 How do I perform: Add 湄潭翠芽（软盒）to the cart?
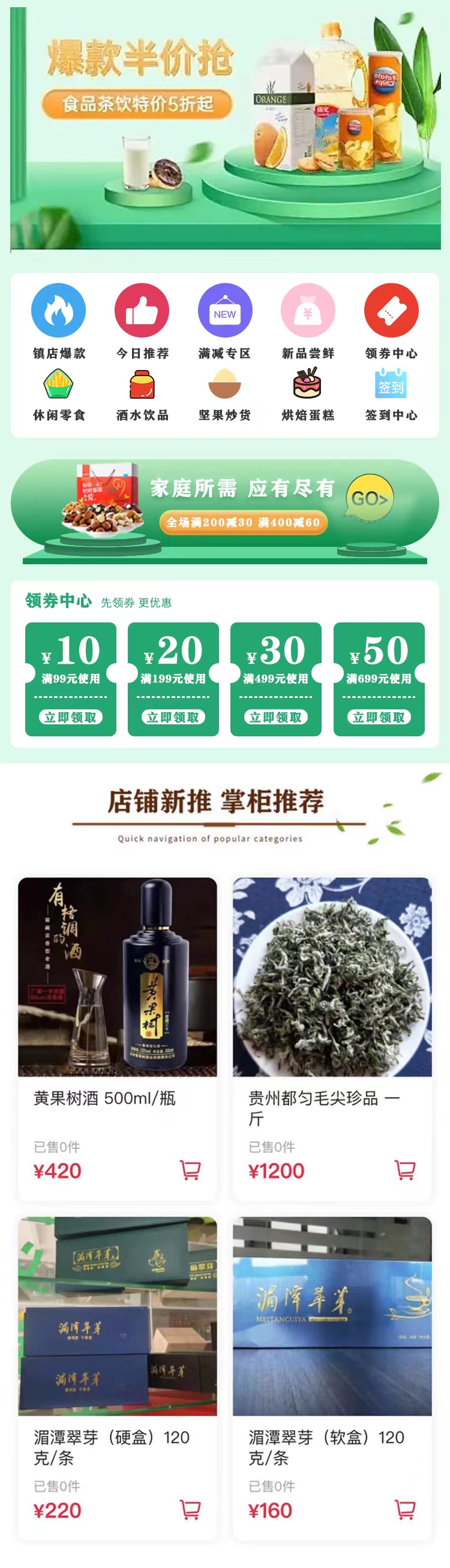click(405, 1509)
